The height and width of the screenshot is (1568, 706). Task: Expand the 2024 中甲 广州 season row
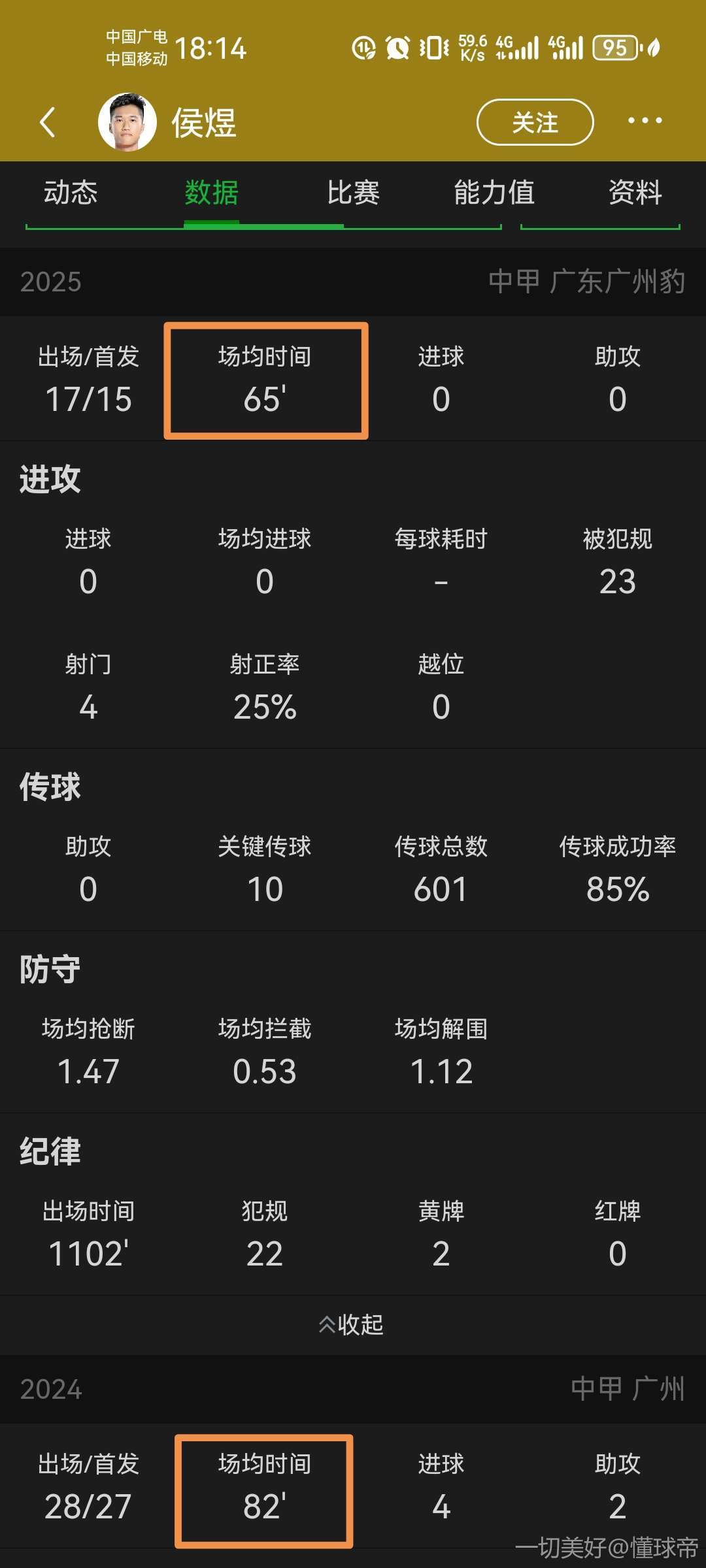coord(353,1389)
